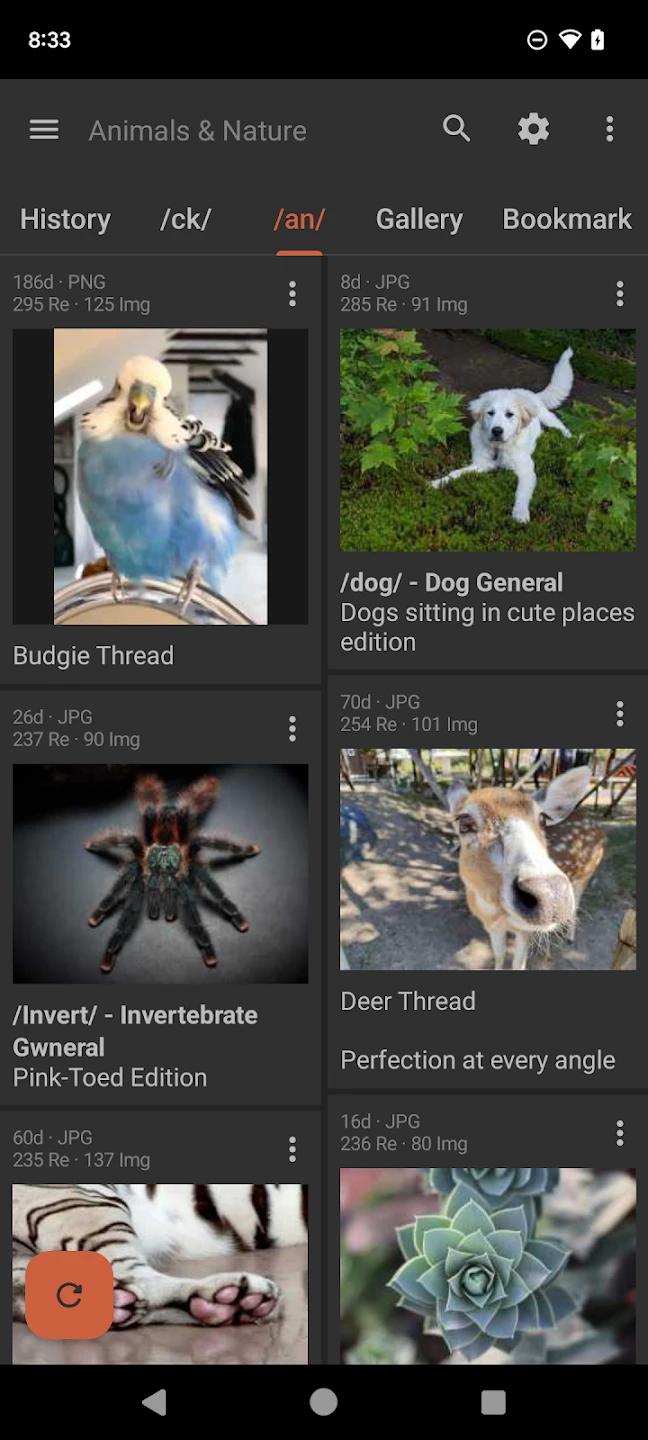648x1440 pixels.
Task: Show more options for Dog General thread
Action: (620, 294)
